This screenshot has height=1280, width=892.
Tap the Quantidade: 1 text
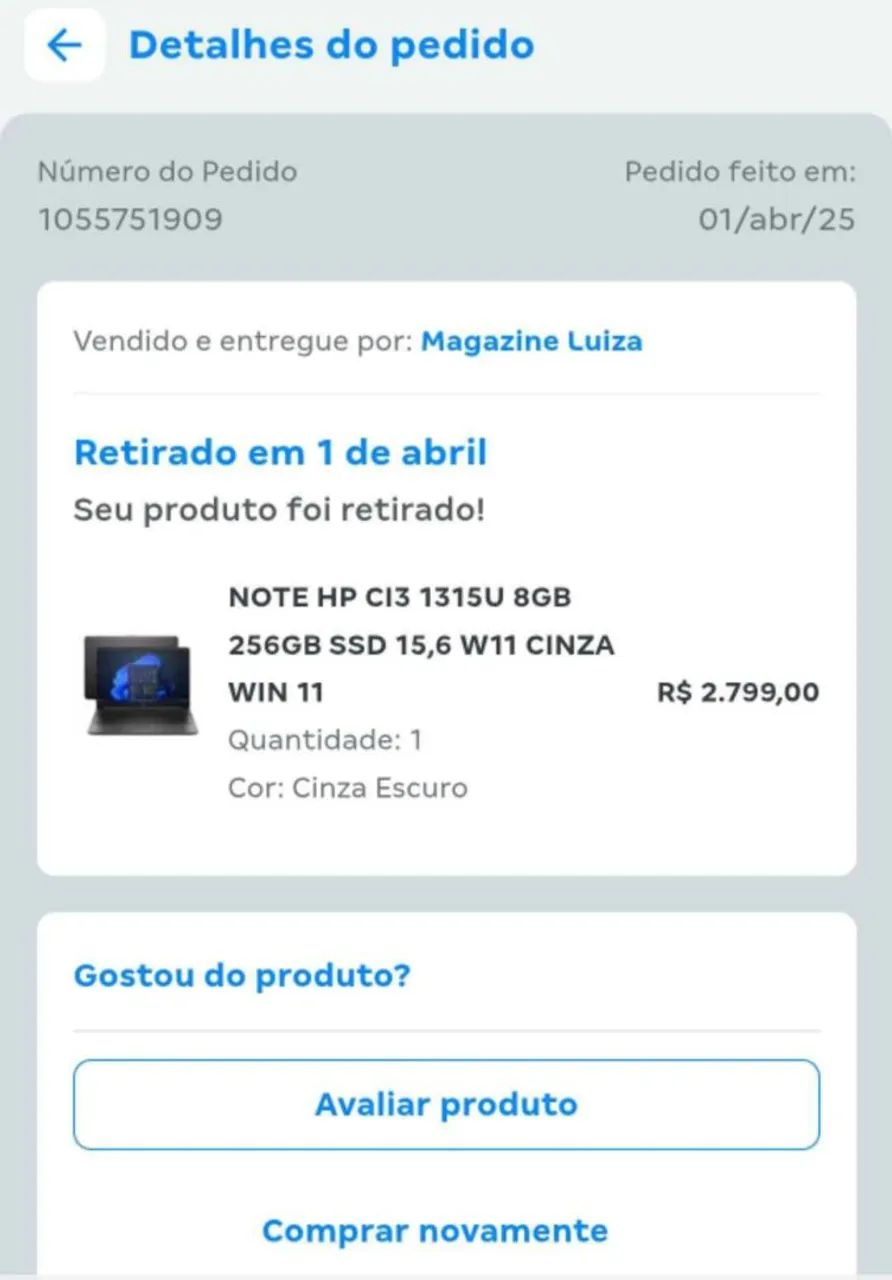click(325, 740)
